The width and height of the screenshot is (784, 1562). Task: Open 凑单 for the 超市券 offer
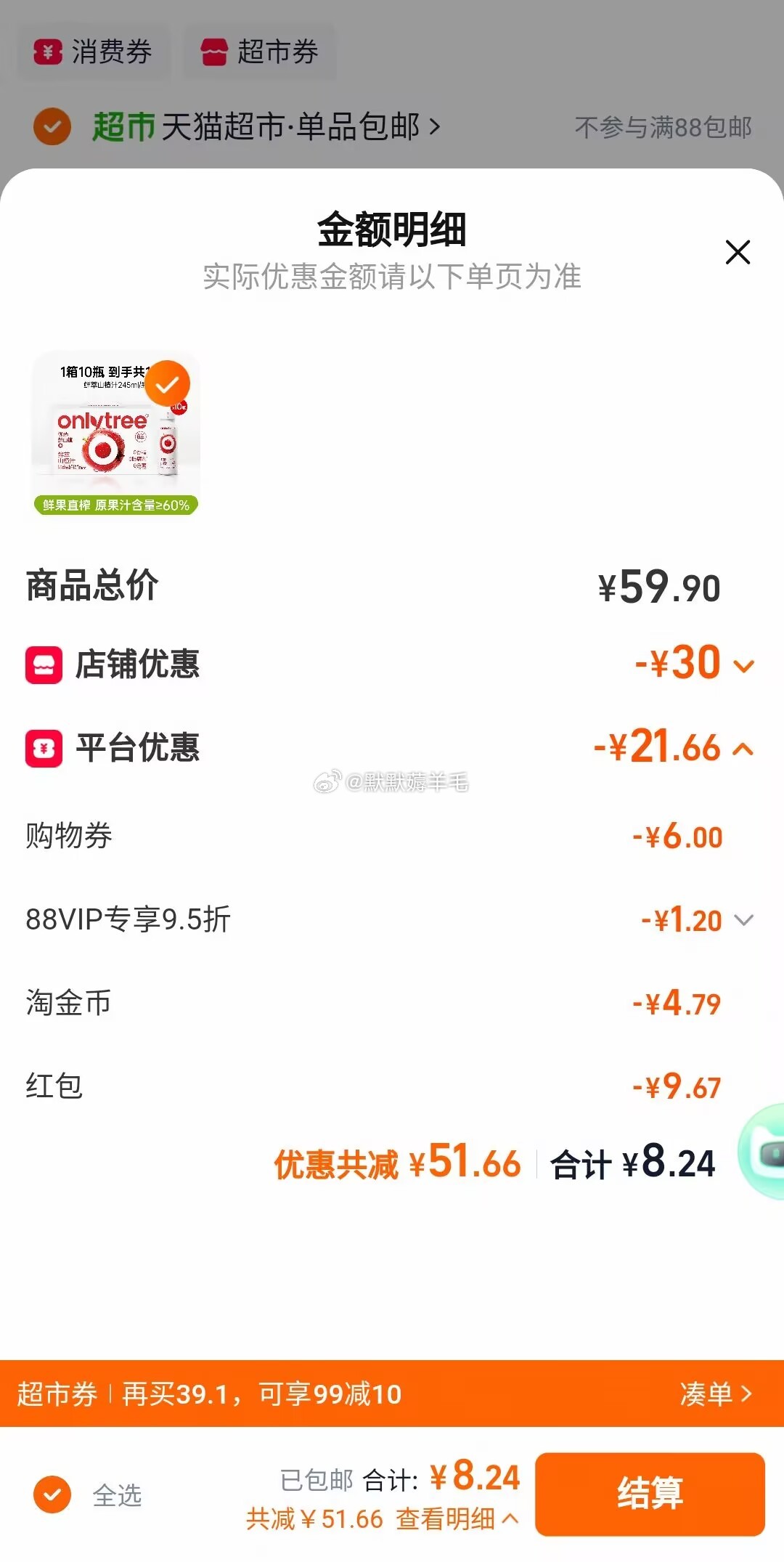pyautogui.click(x=715, y=1394)
